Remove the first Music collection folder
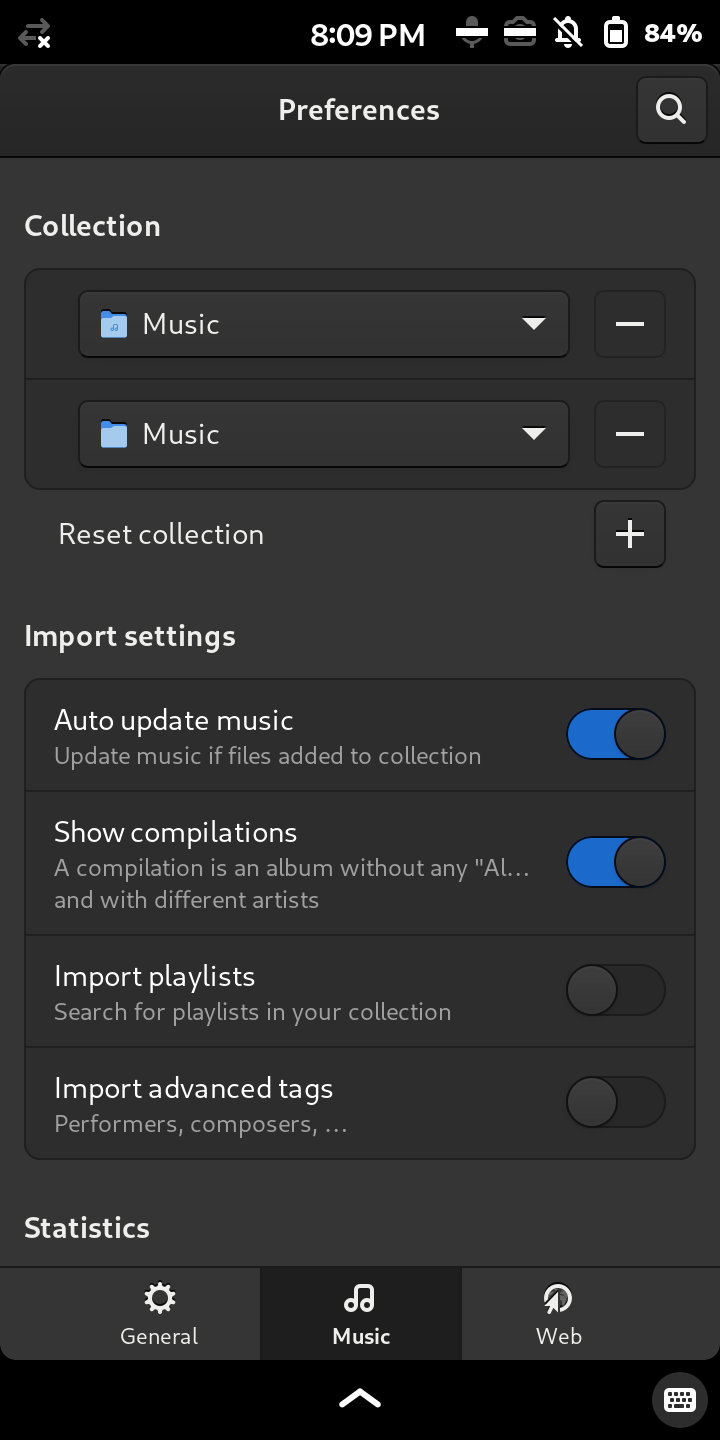 click(629, 324)
